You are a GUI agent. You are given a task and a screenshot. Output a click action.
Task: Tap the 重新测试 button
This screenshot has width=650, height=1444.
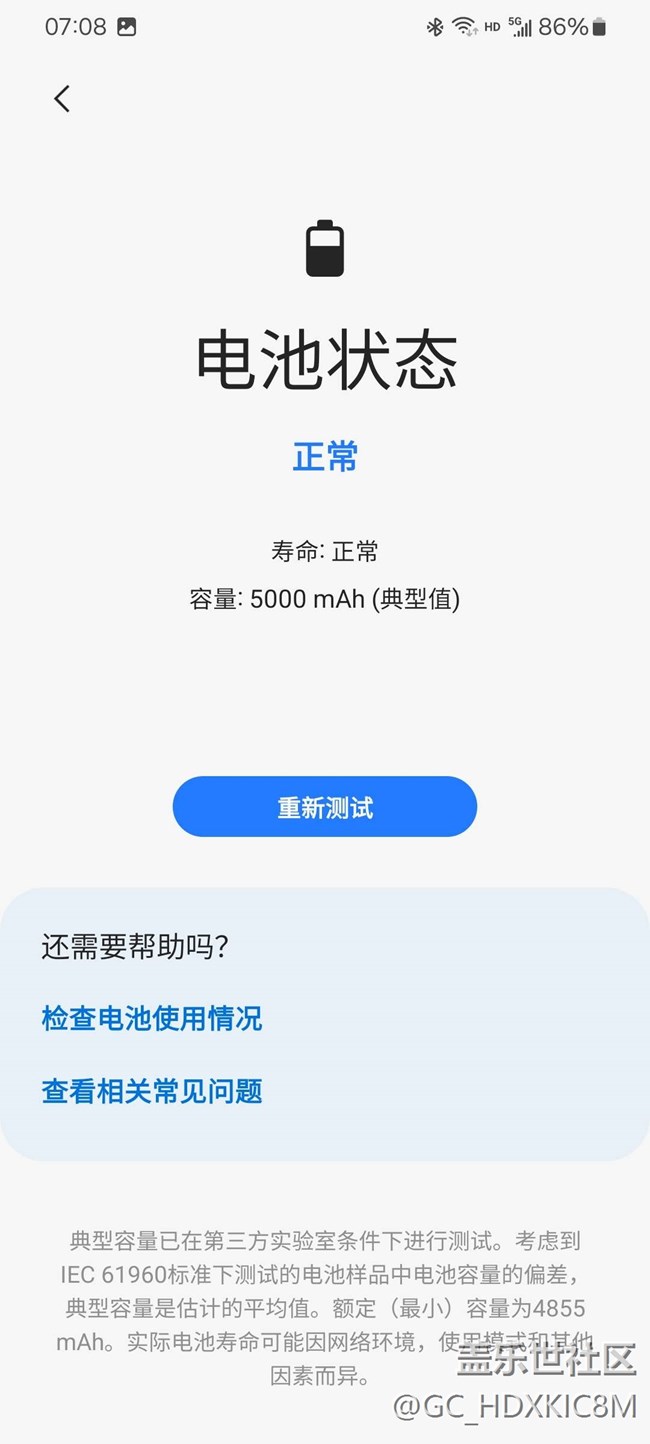[325, 807]
